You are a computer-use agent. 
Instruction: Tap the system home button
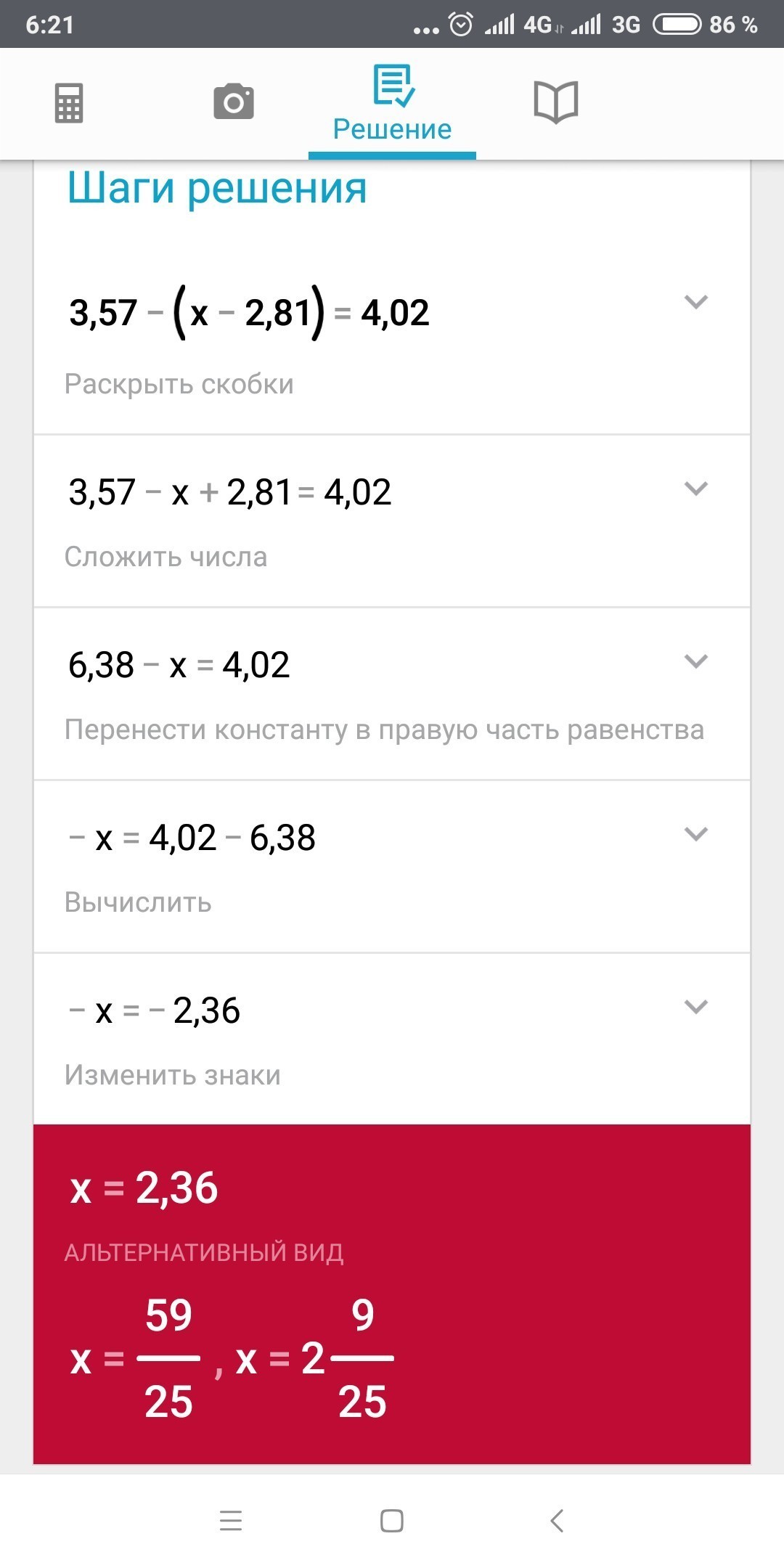pyautogui.click(x=392, y=1520)
